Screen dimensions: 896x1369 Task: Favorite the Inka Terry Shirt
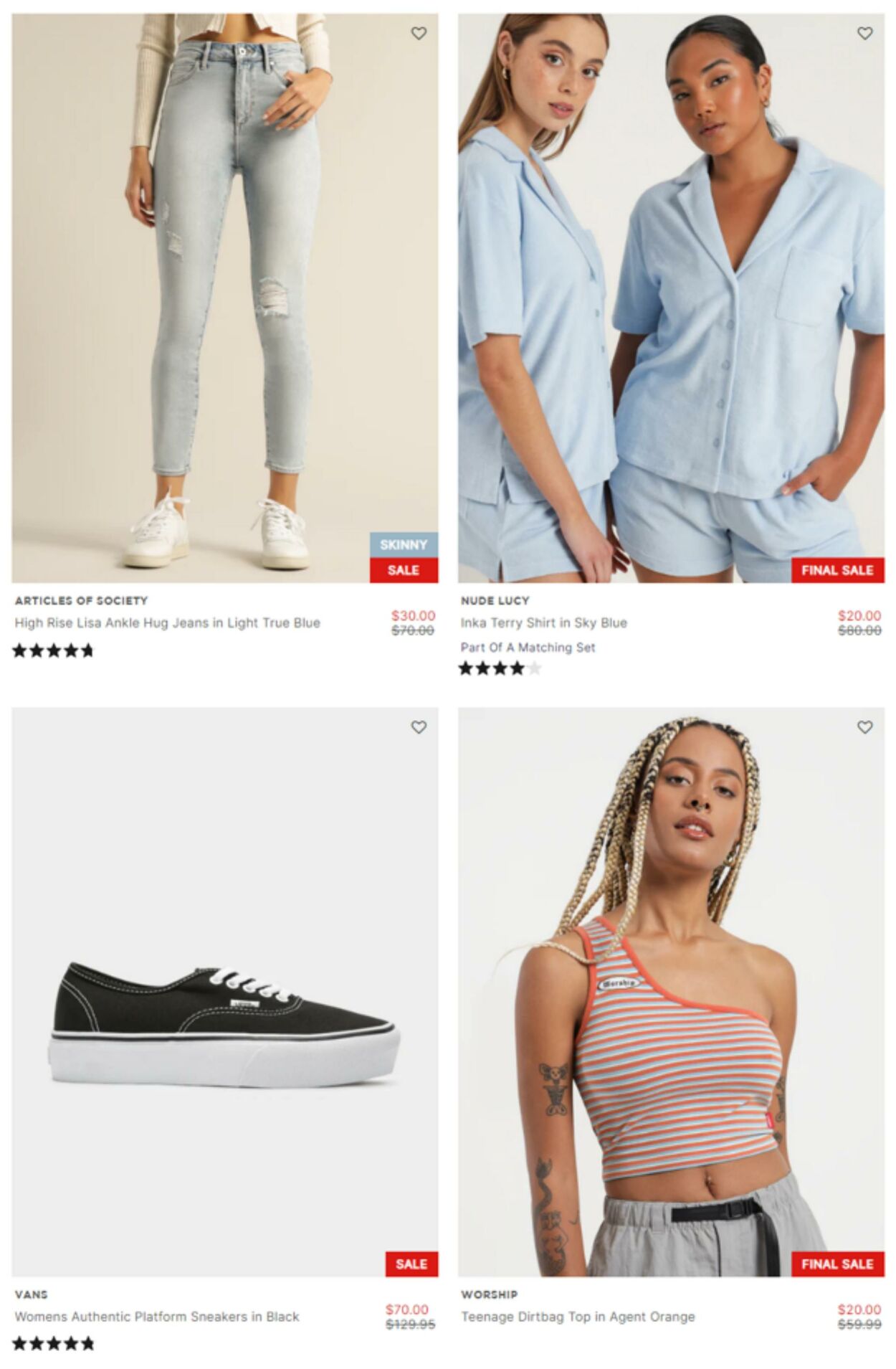tap(865, 33)
